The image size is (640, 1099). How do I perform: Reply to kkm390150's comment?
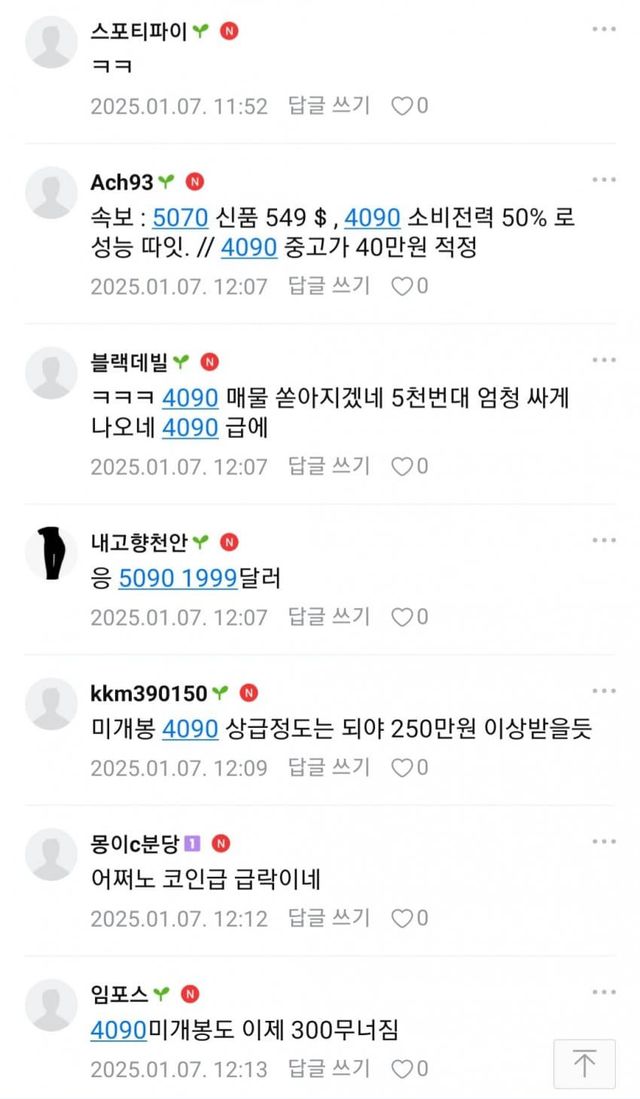(329, 768)
